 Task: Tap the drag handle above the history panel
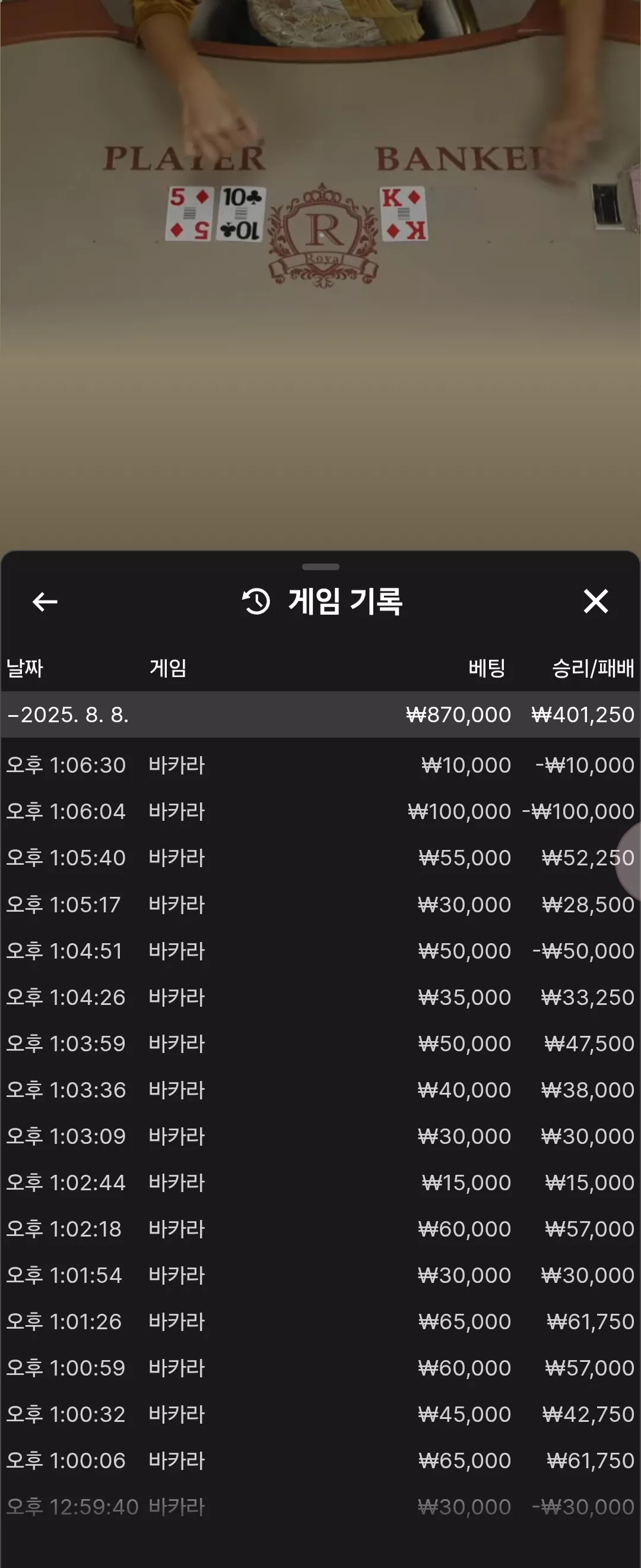coord(320,567)
